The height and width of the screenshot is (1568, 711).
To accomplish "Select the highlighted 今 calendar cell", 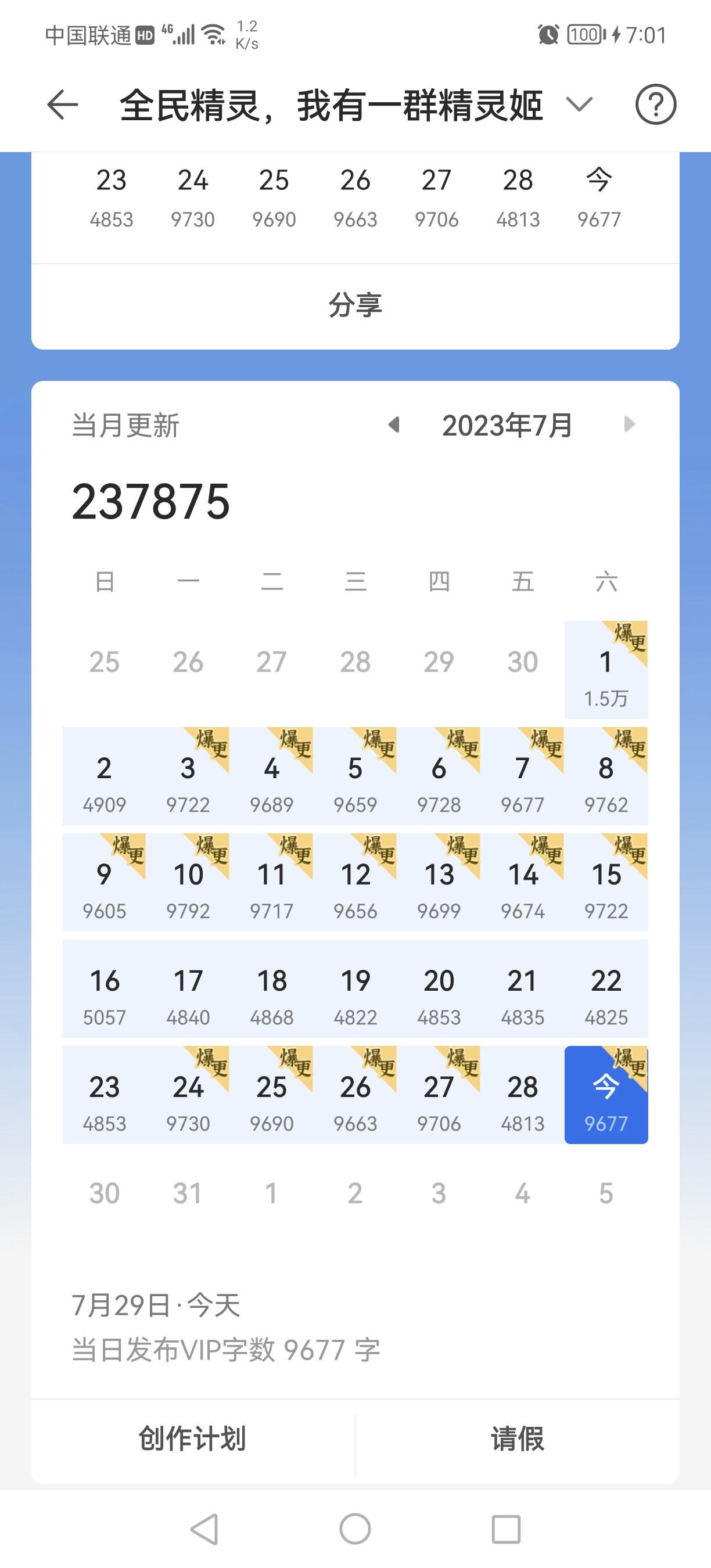I will pyautogui.click(x=606, y=1096).
